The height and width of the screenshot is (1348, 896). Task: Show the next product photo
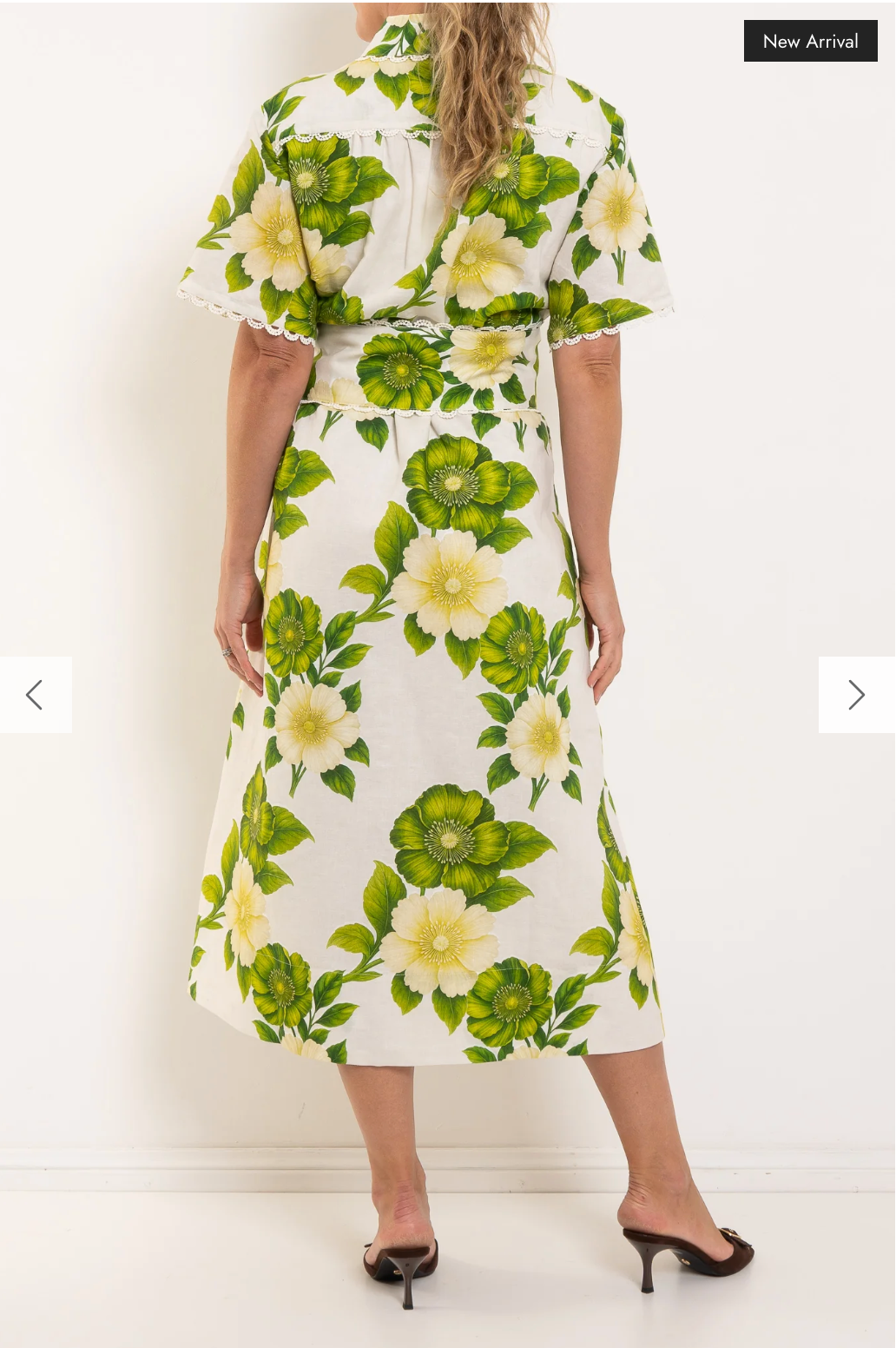pos(856,695)
